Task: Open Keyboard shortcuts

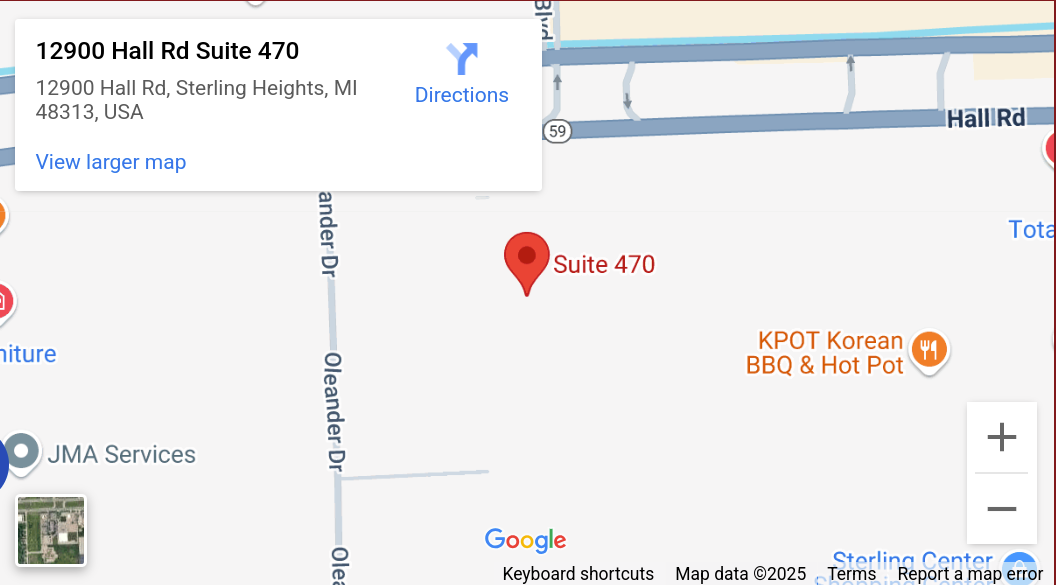Action: (578, 574)
